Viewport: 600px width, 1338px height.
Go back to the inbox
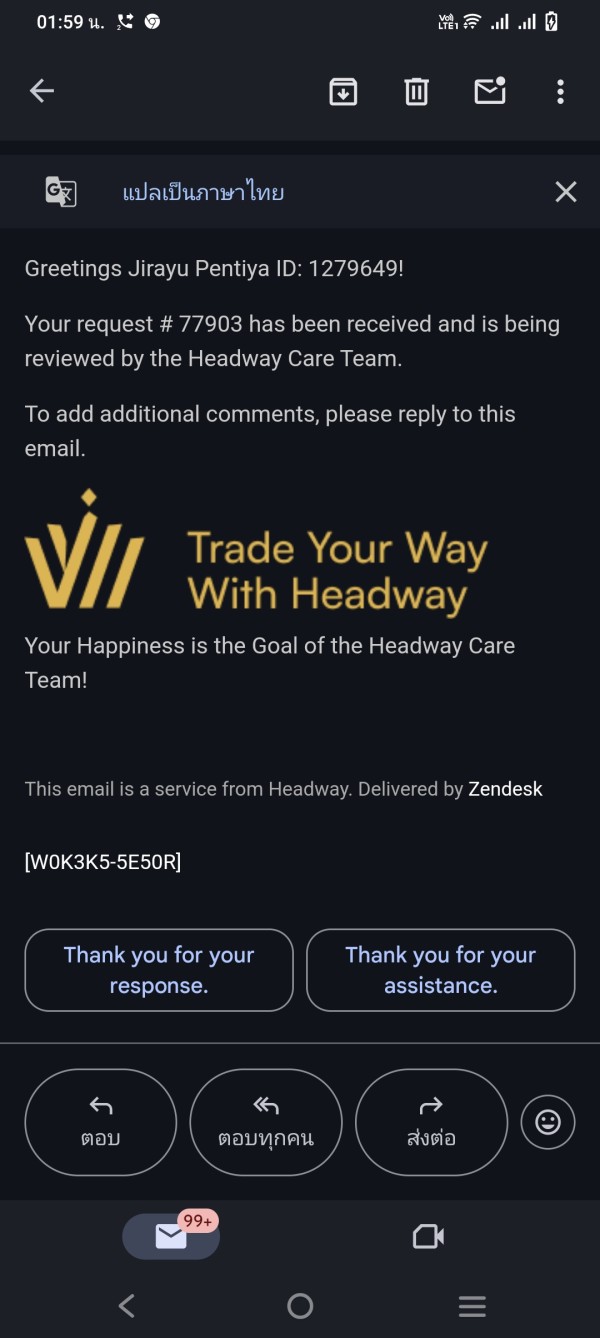pos(41,91)
